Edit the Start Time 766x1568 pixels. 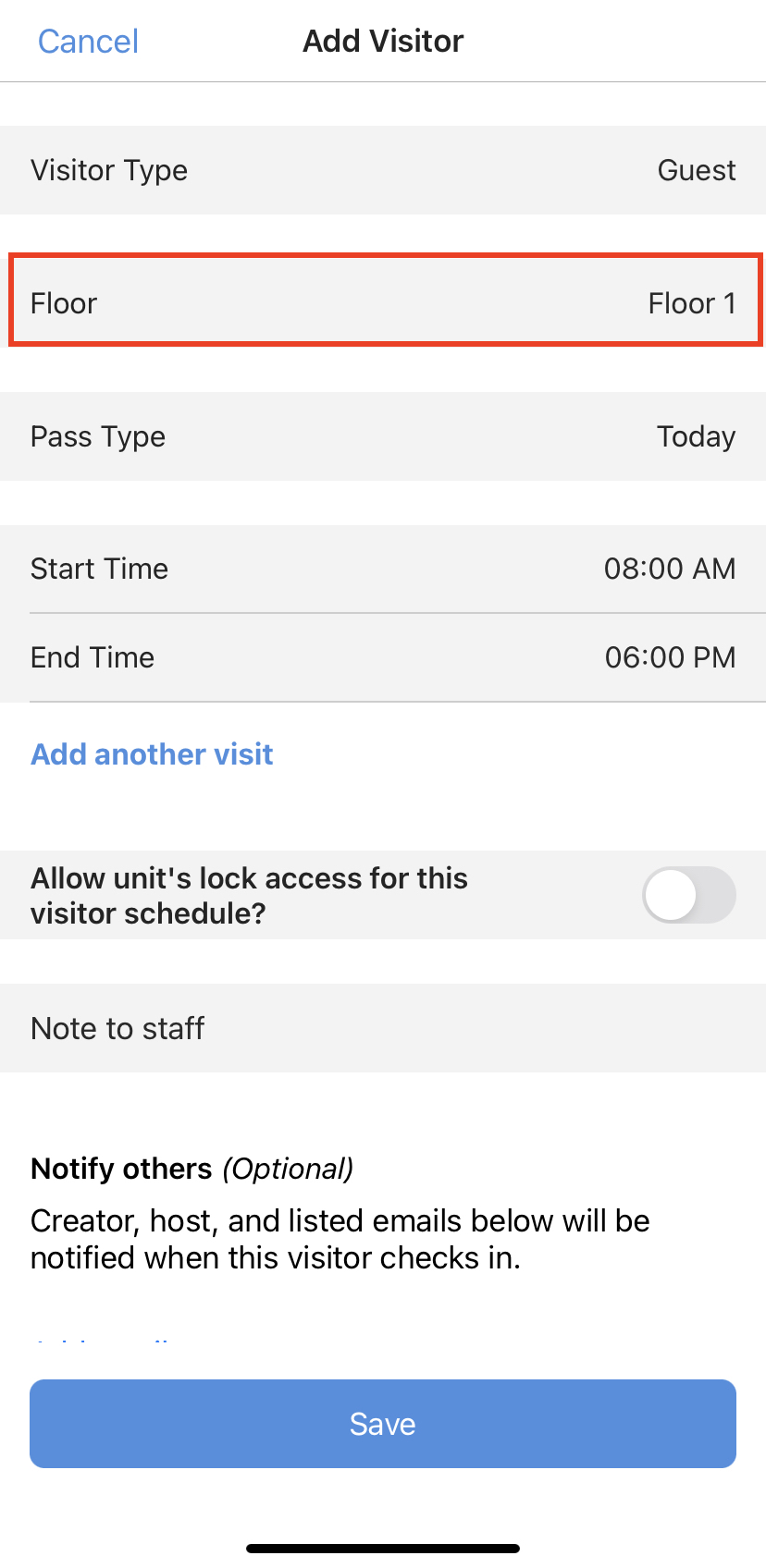point(383,569)
